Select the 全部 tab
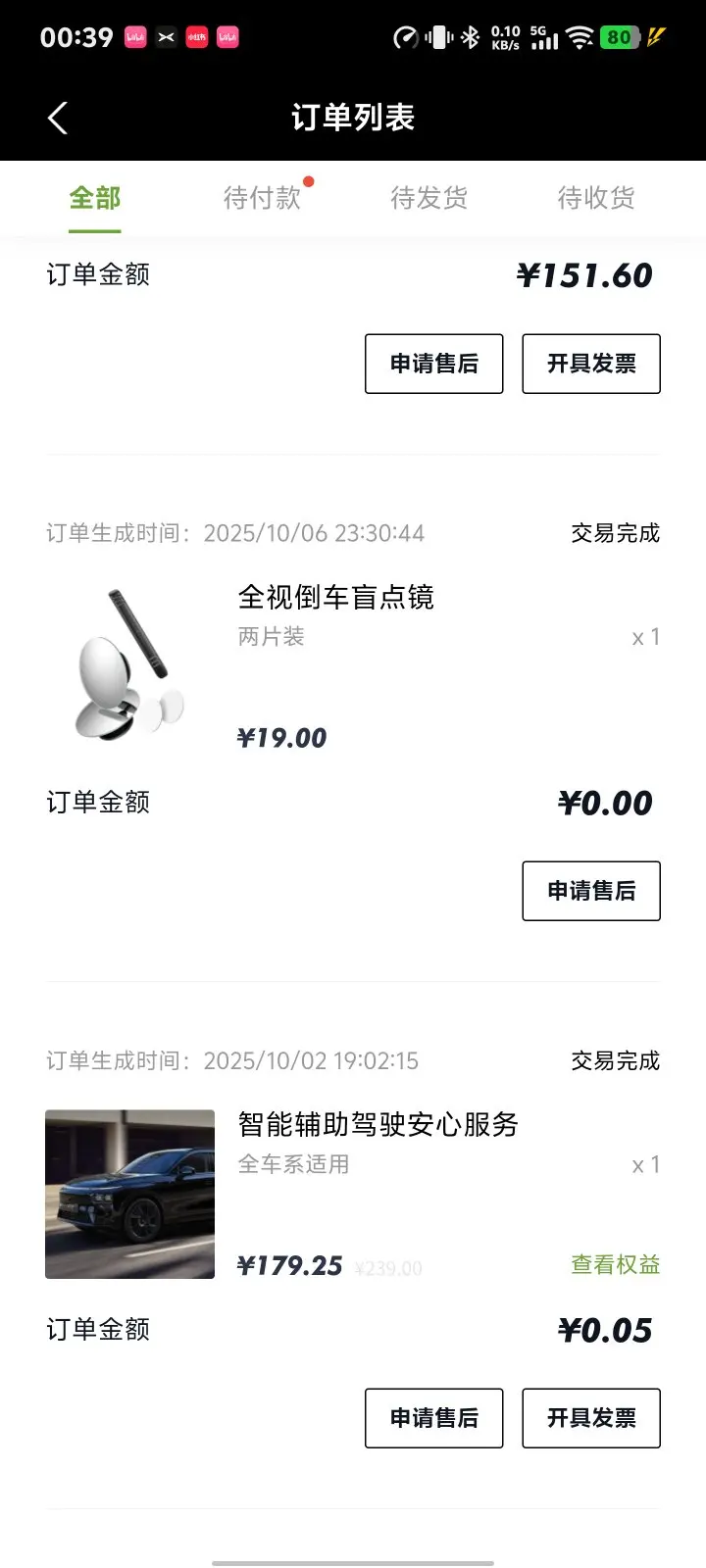Image resolution: width=706 pixels, height=1568 pixels. pyautogui.click(x=95, y=198)
